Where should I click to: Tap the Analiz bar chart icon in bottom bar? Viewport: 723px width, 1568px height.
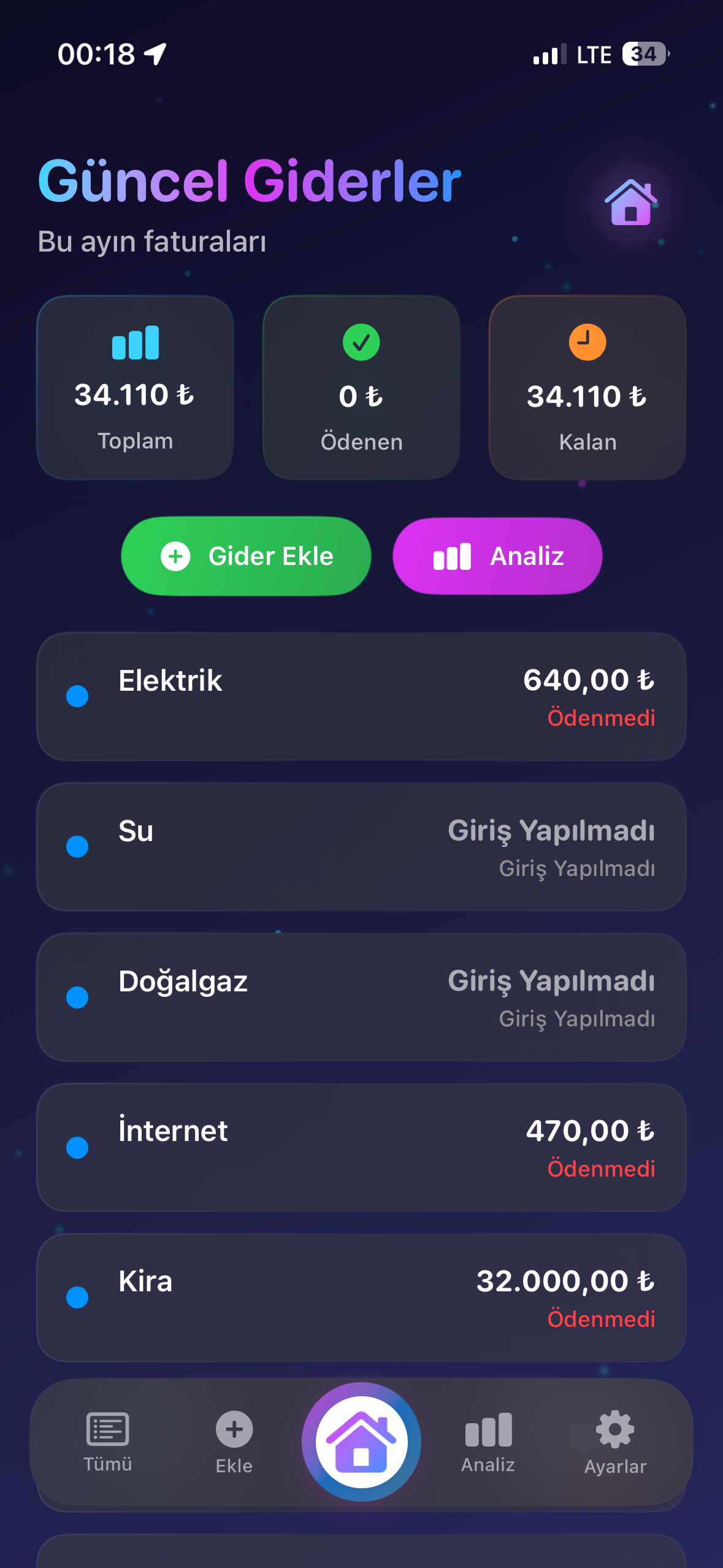pyautogui.click(x=488, y=1430)
